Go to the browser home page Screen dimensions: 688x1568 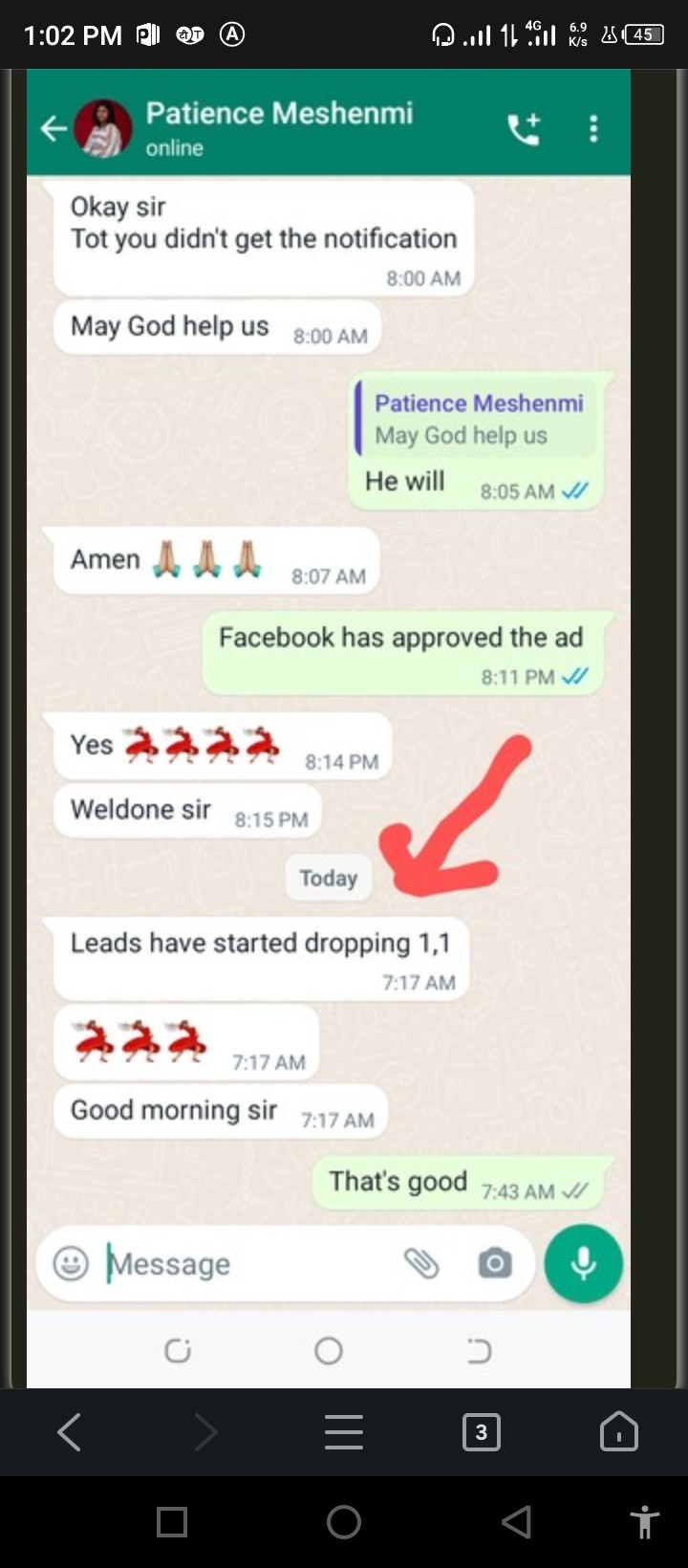tap(618, 1431)
